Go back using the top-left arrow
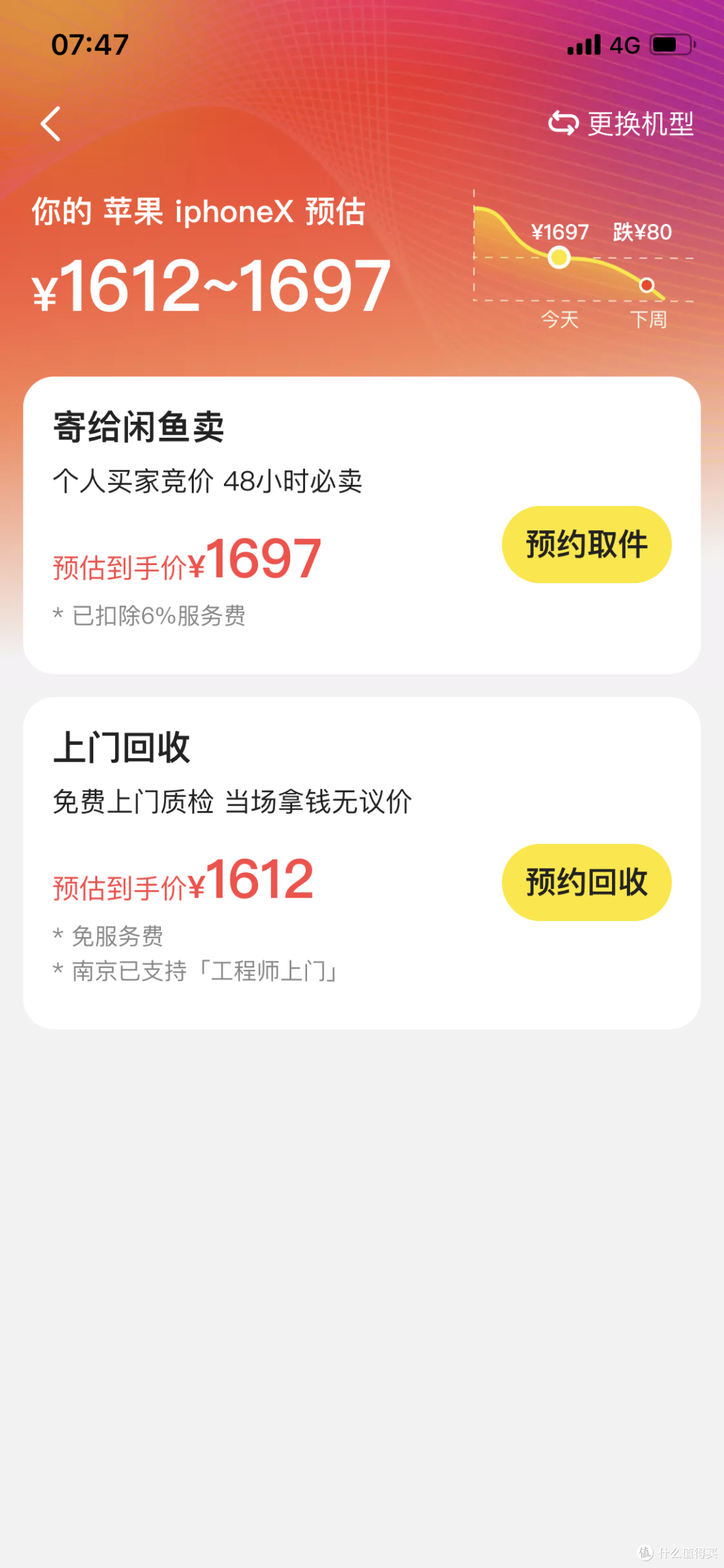This screenshot has width=724, height=1568. click(51, 124)
